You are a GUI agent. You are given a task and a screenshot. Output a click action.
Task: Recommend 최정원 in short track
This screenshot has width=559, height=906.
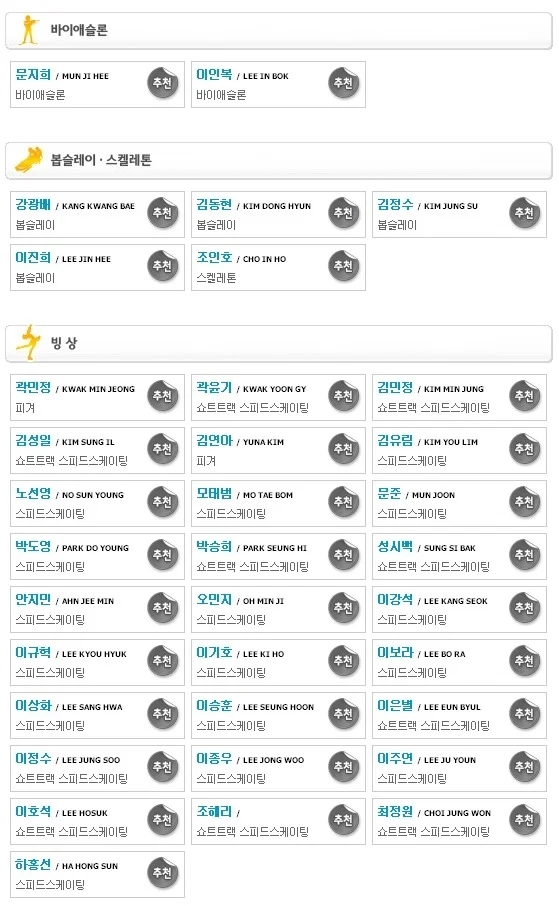click(x=524, y=820)
